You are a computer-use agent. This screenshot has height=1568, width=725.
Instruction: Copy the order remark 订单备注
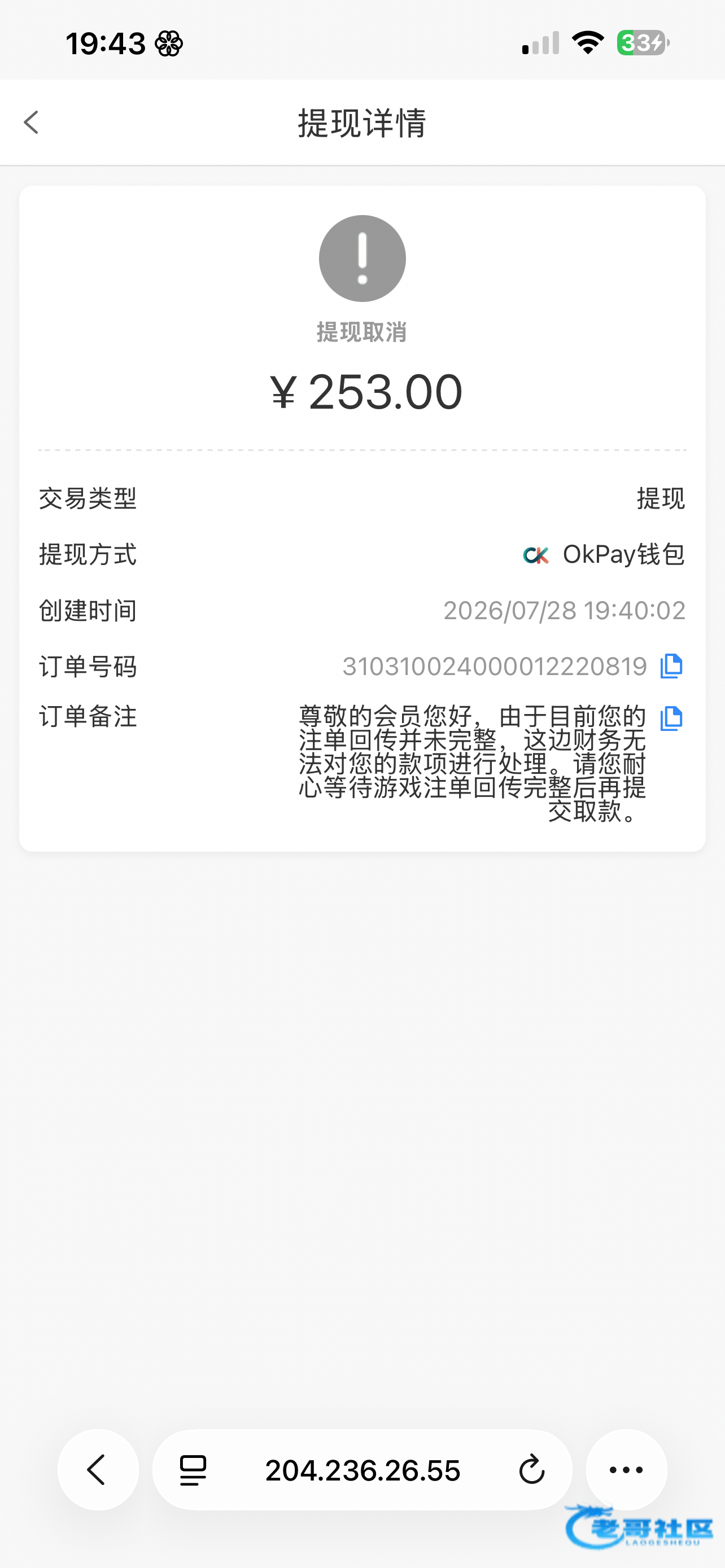point(671,719)
